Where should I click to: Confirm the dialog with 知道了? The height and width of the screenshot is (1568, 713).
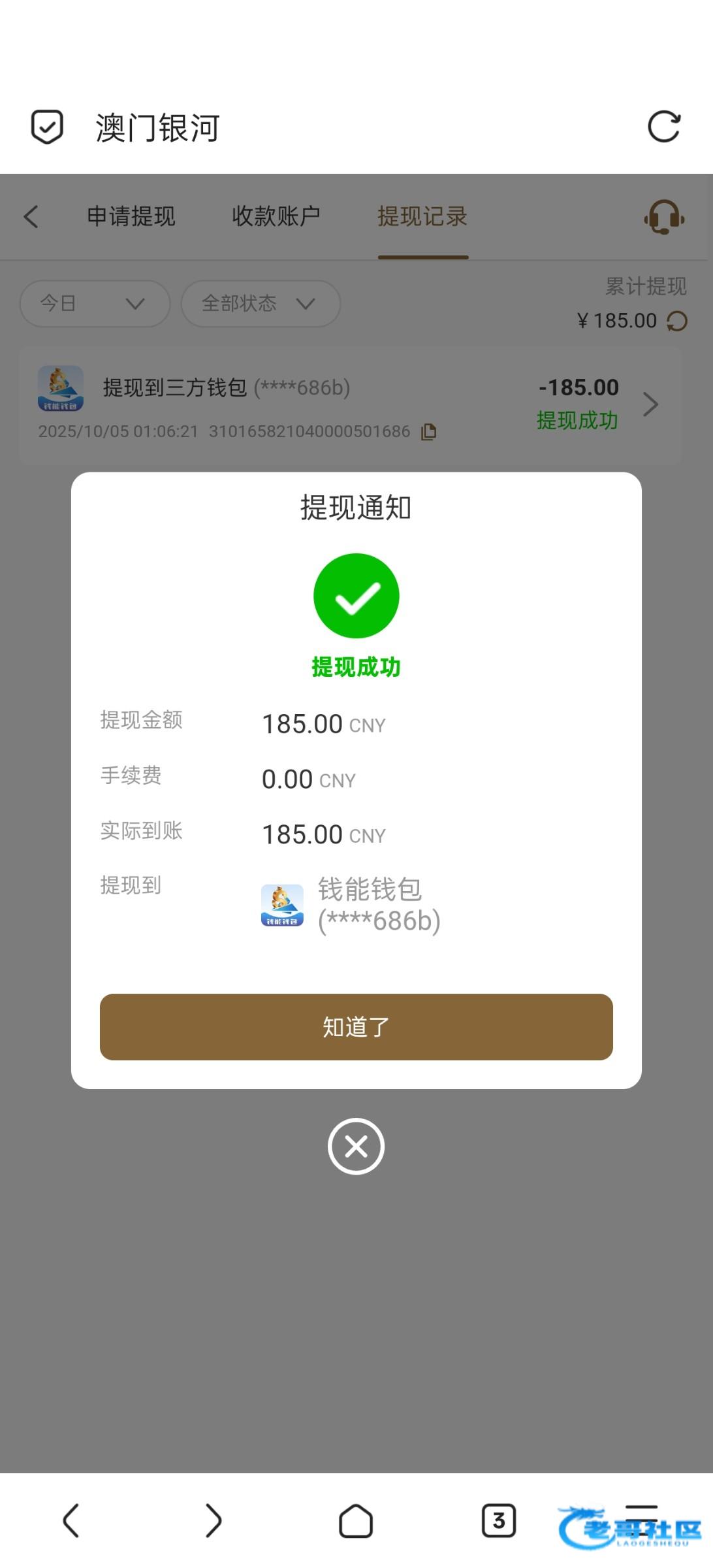point(356,1026)
